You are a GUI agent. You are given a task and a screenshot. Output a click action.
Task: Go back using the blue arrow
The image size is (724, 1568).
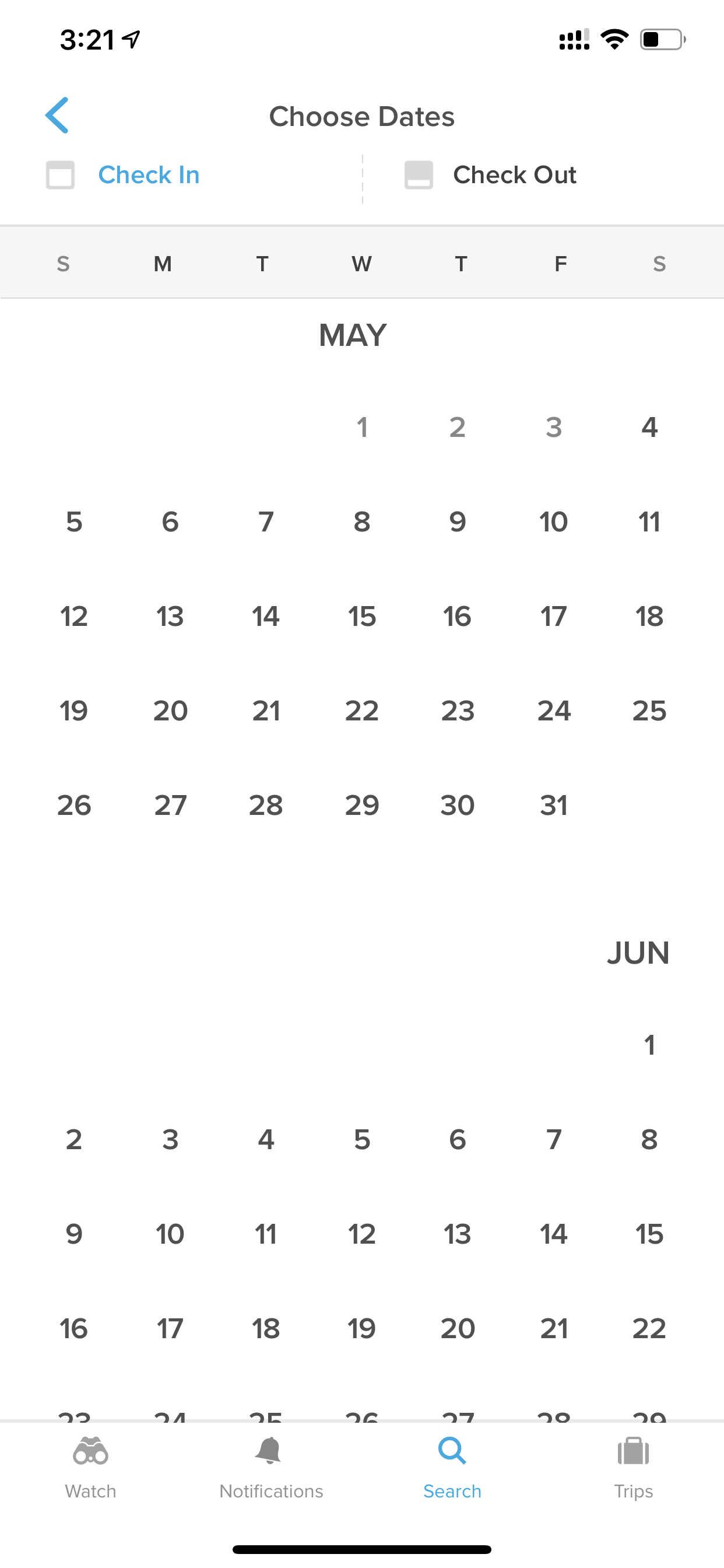(57, 115)
